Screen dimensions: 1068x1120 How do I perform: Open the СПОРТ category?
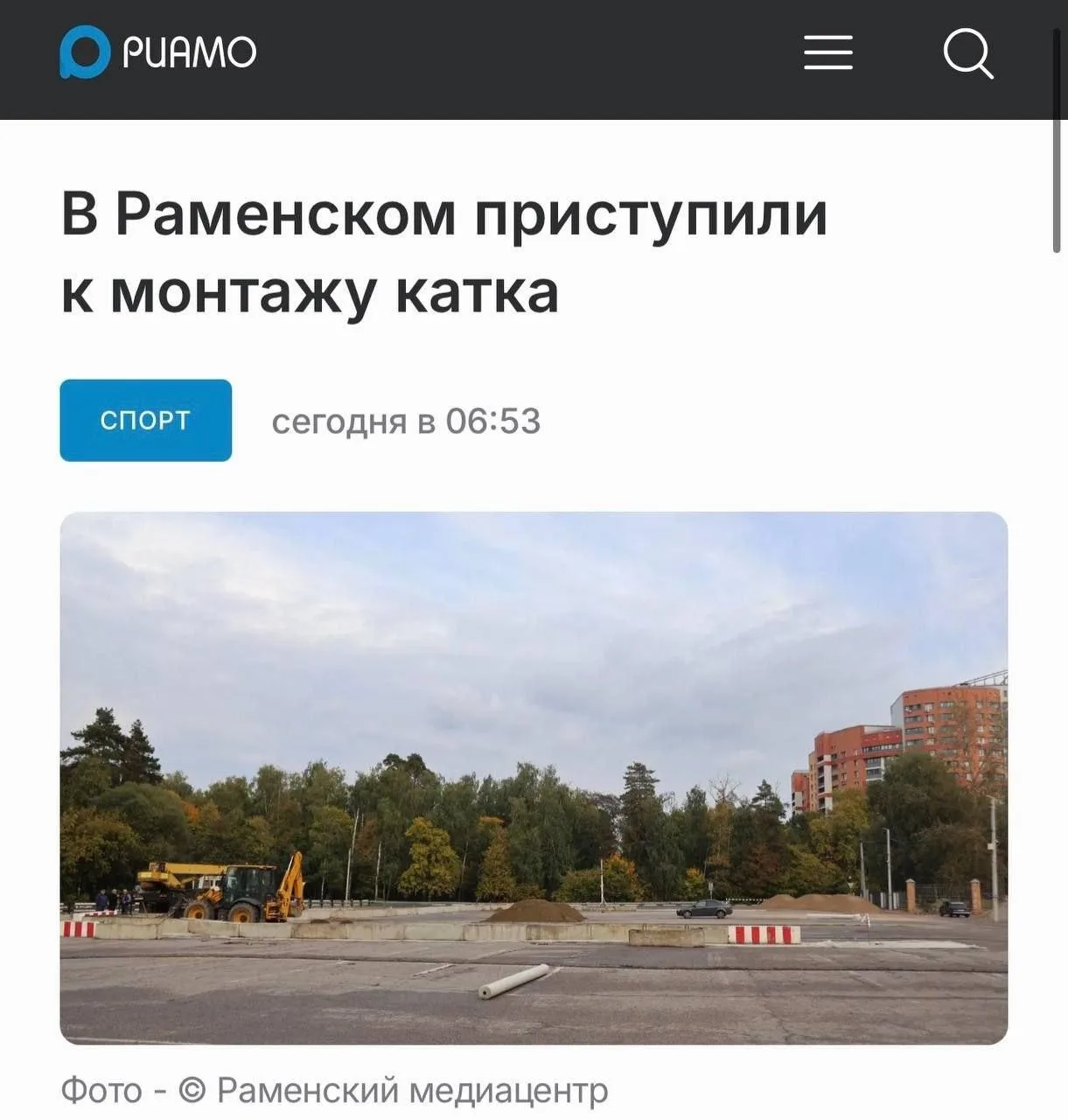coord(145,420)
